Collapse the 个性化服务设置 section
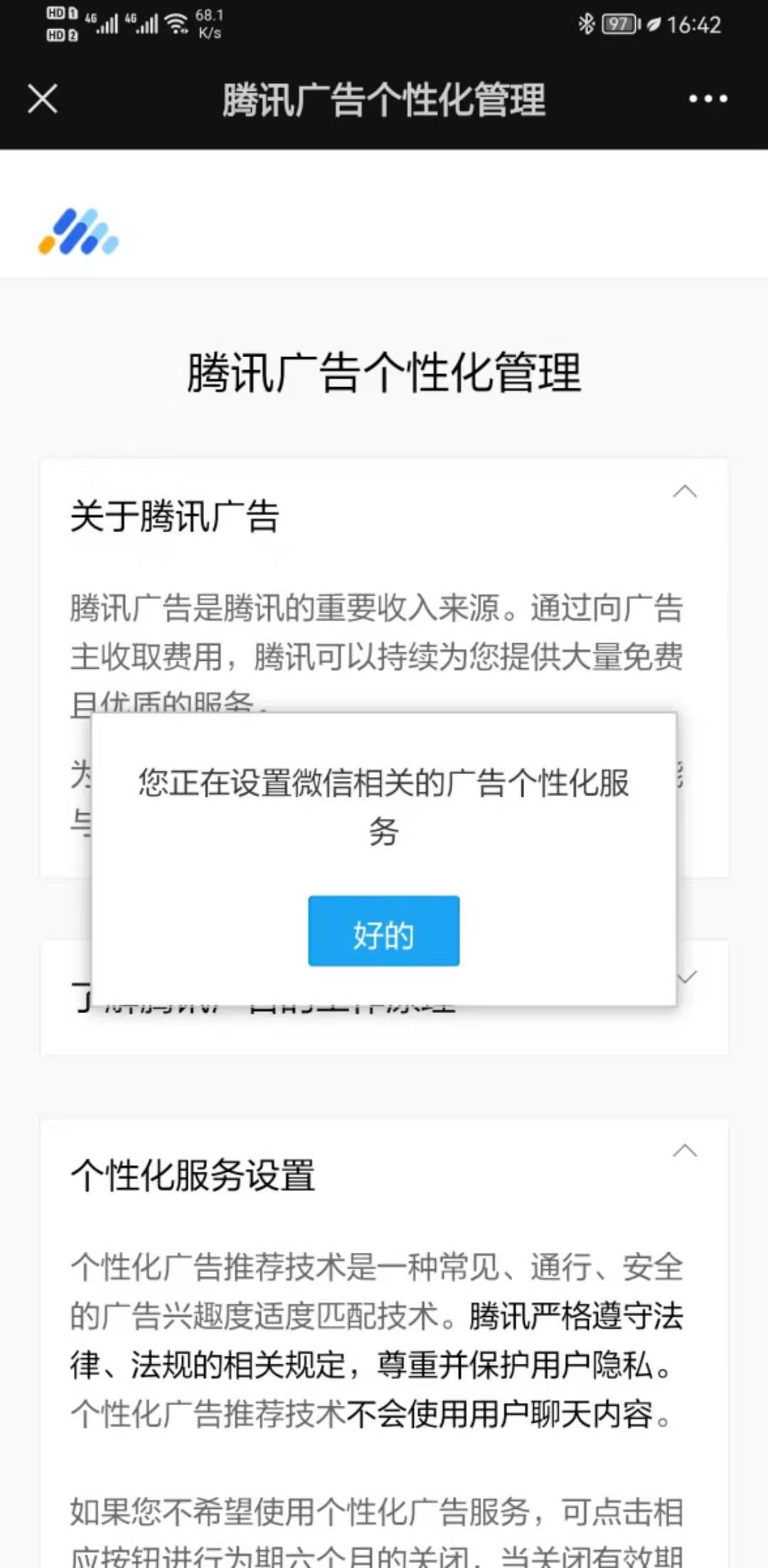This screenshot has width=768, height=1568. (685, 1150)
